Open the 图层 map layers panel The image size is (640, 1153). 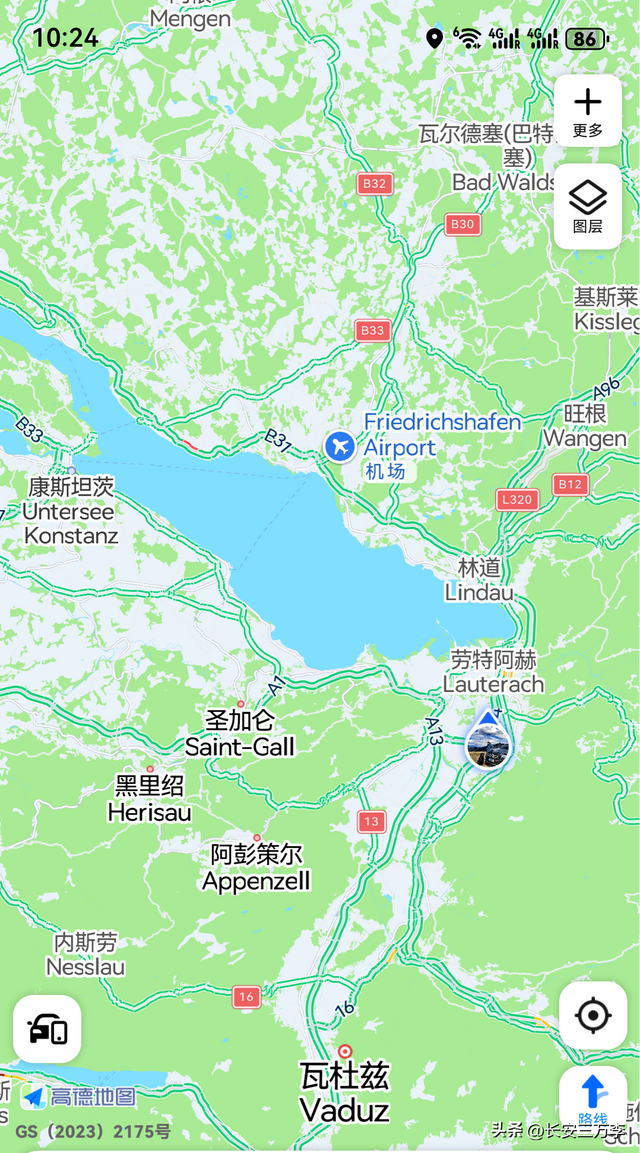(x=588, y=205)
